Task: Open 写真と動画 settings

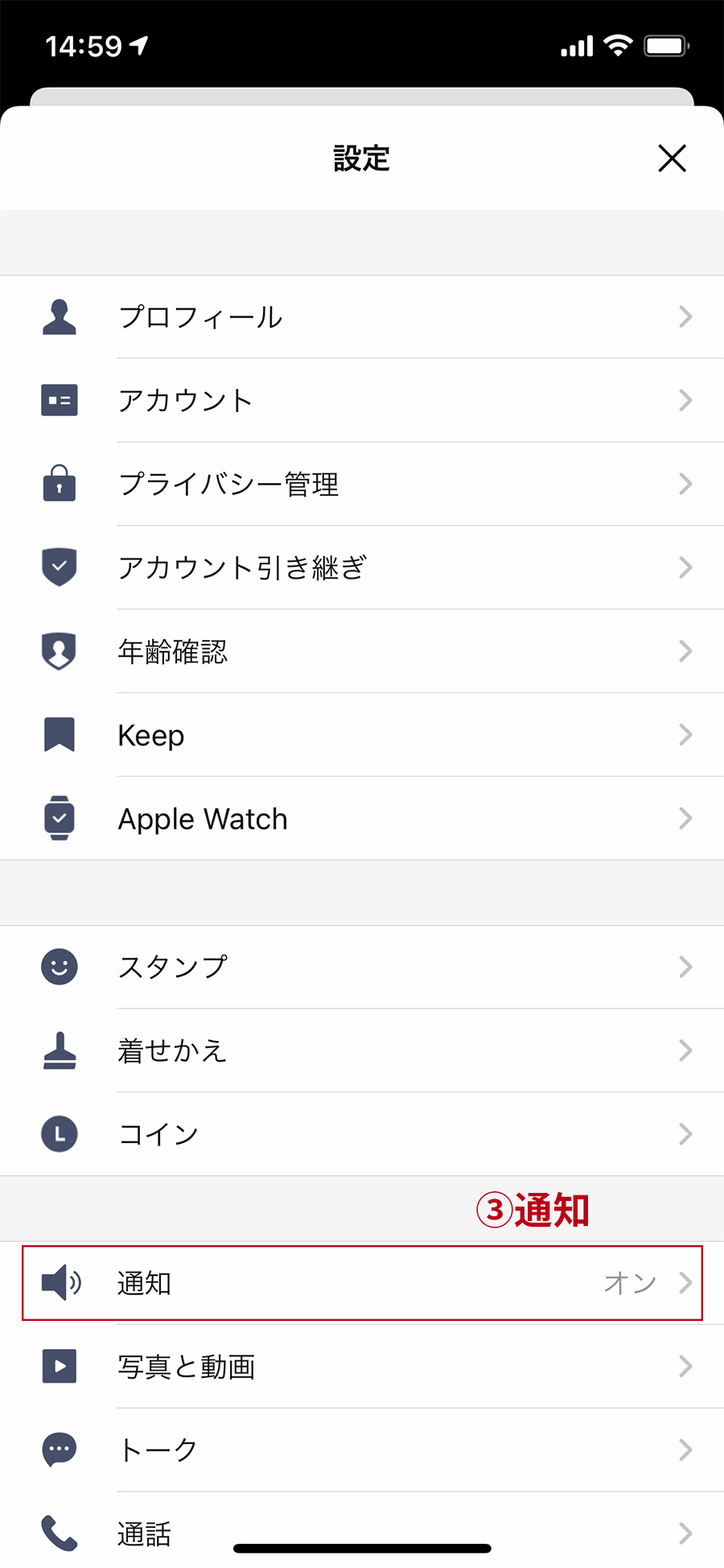Action: (362, 1367)
